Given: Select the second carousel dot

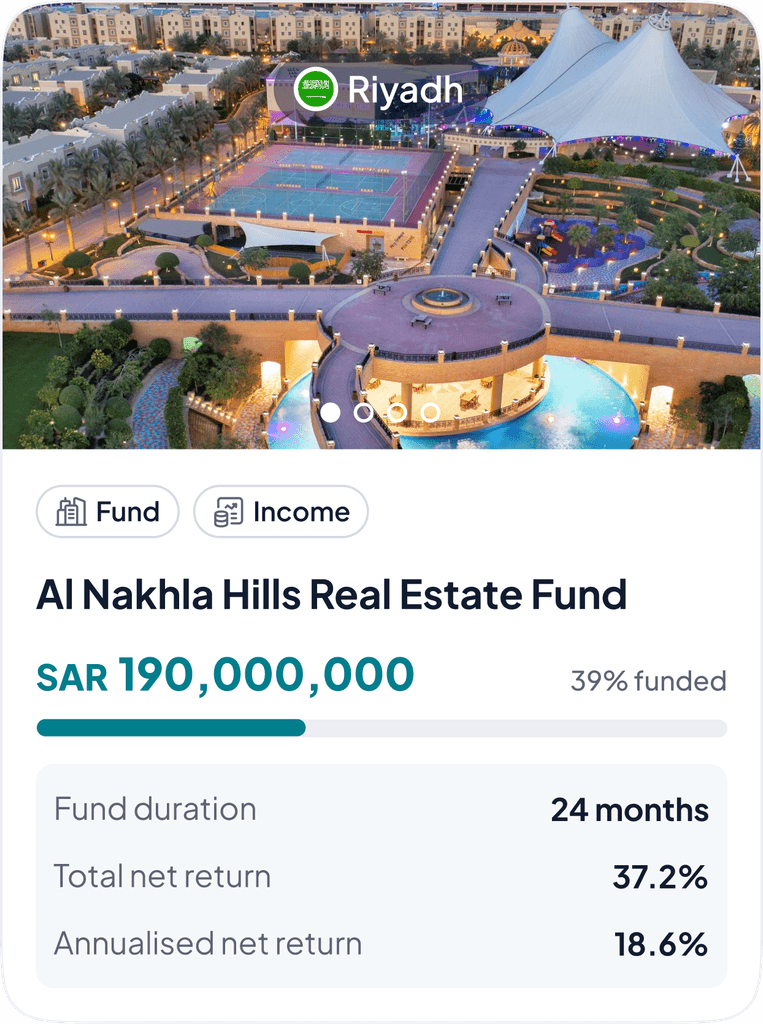Looking at the screenshot, I should point(364,410).
